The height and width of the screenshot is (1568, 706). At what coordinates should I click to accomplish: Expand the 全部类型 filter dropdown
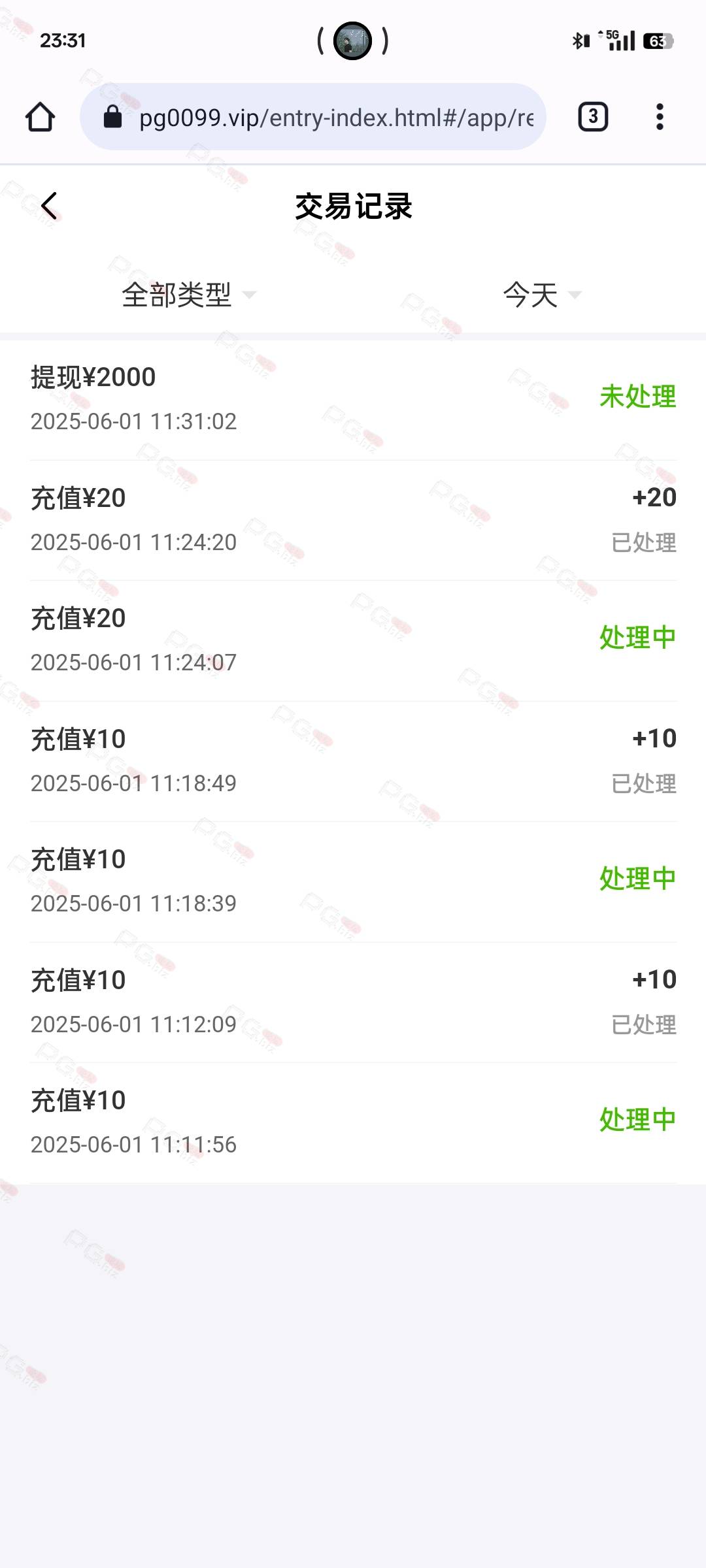pos(189,295)
